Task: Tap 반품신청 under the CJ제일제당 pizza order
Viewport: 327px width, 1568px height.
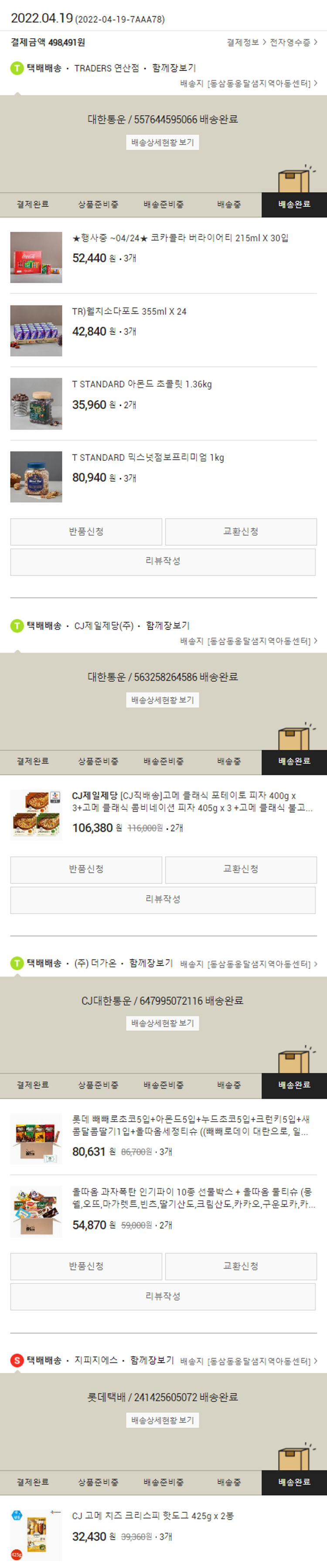Action: coord(86,869)
